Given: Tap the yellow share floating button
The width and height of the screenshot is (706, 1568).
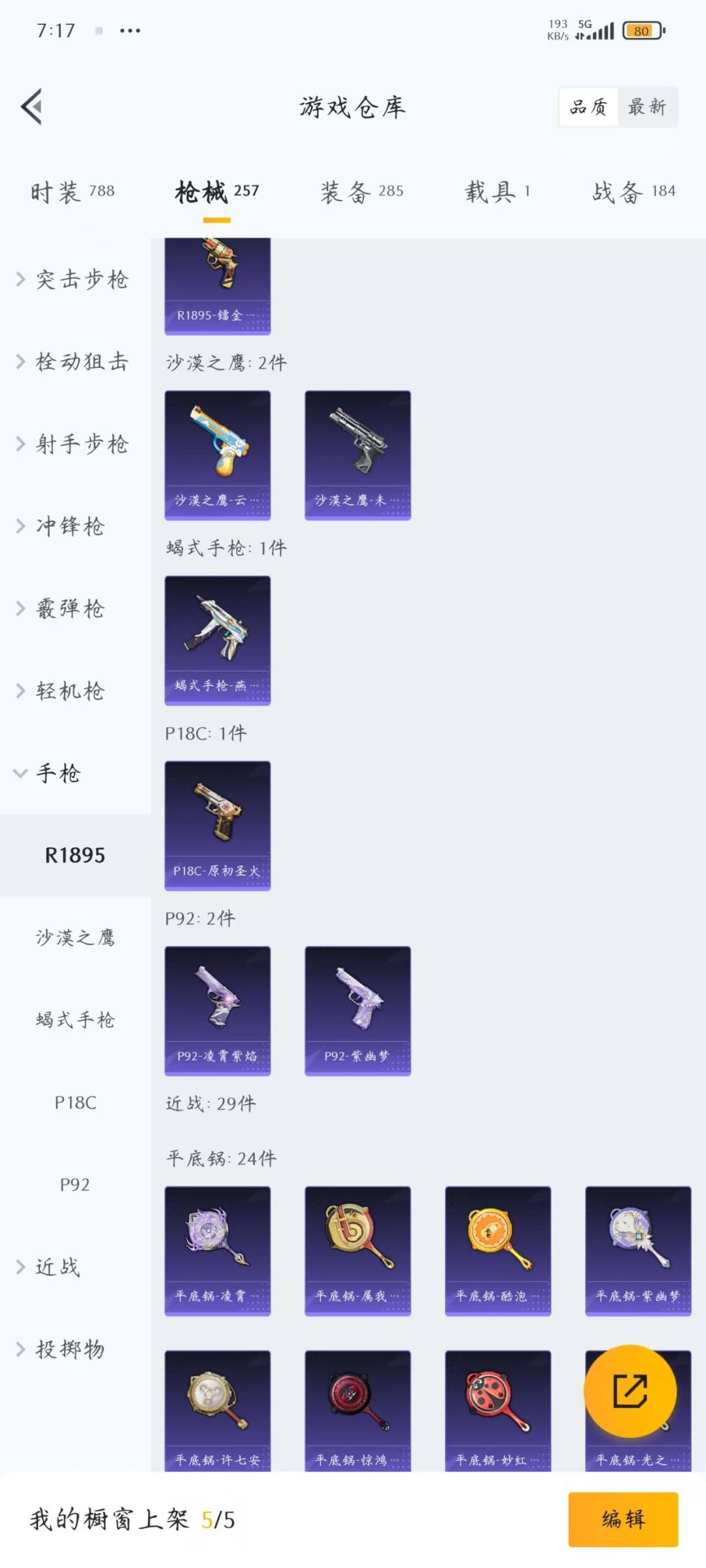Looking at the screenshot, I should click(x=630, y=1391).
